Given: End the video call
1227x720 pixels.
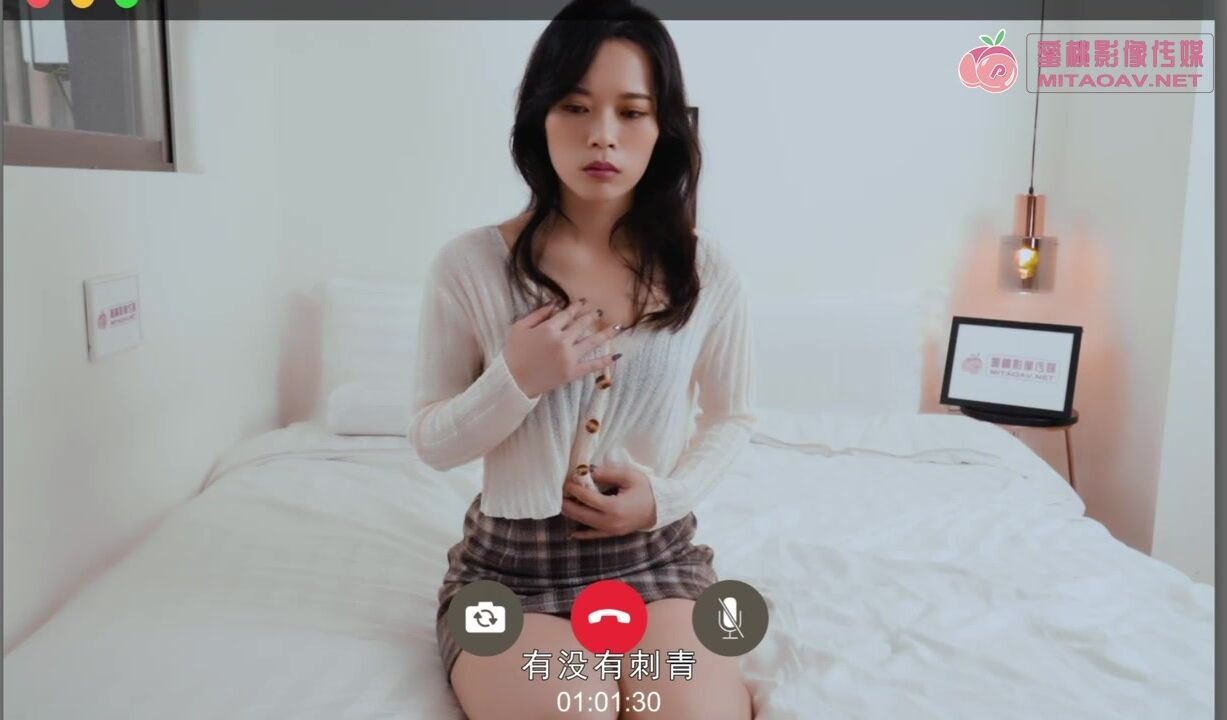Looking at the screenshot, I should pyautogui.click(x=608, y=618).
